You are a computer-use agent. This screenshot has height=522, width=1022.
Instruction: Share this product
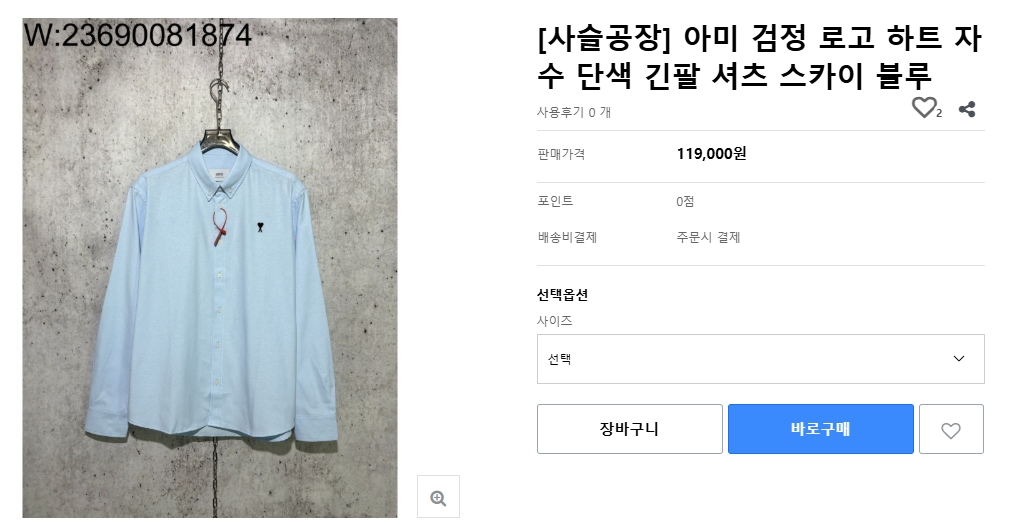point(967,109)
